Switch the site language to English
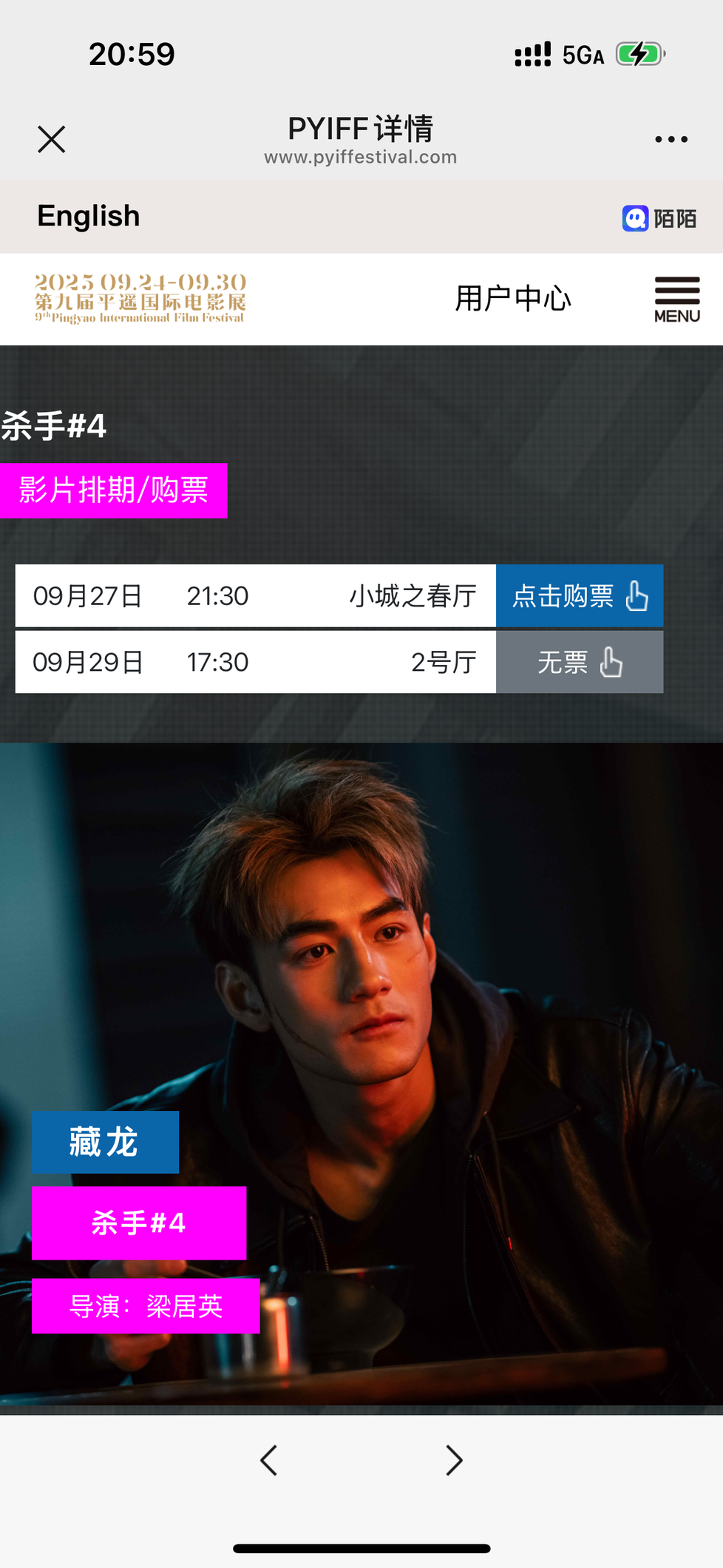723x1568 pixels. click(x=89, y=216)
